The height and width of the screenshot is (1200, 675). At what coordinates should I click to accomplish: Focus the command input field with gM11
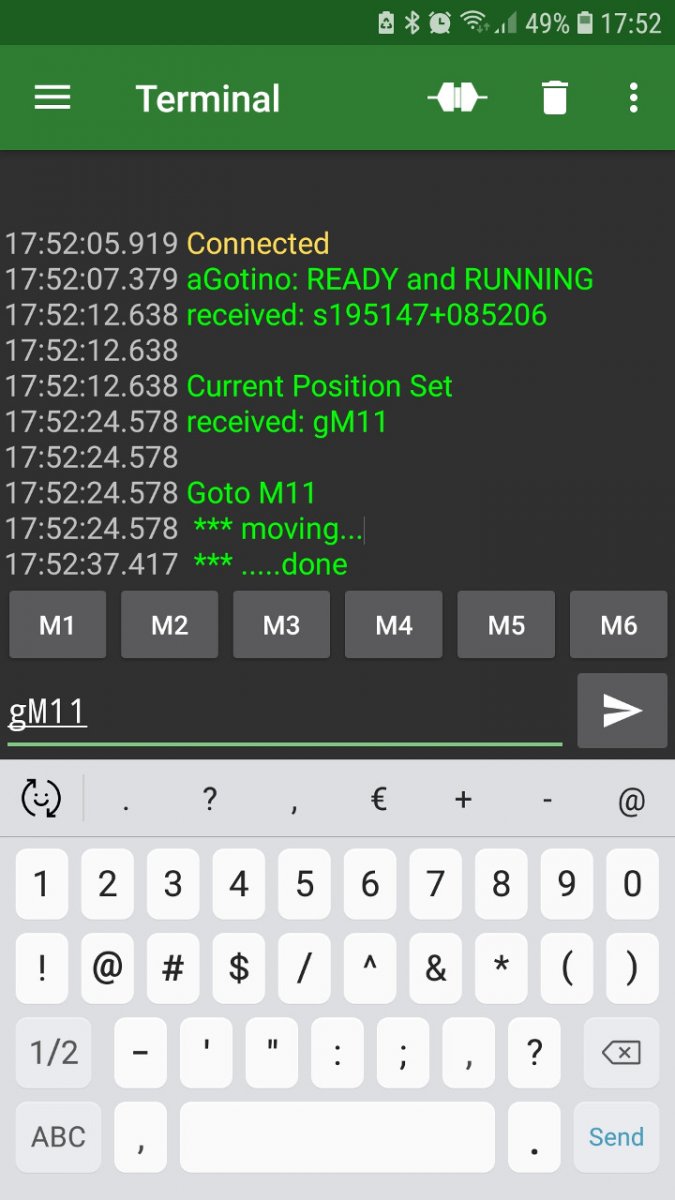(x=284, y=712)
